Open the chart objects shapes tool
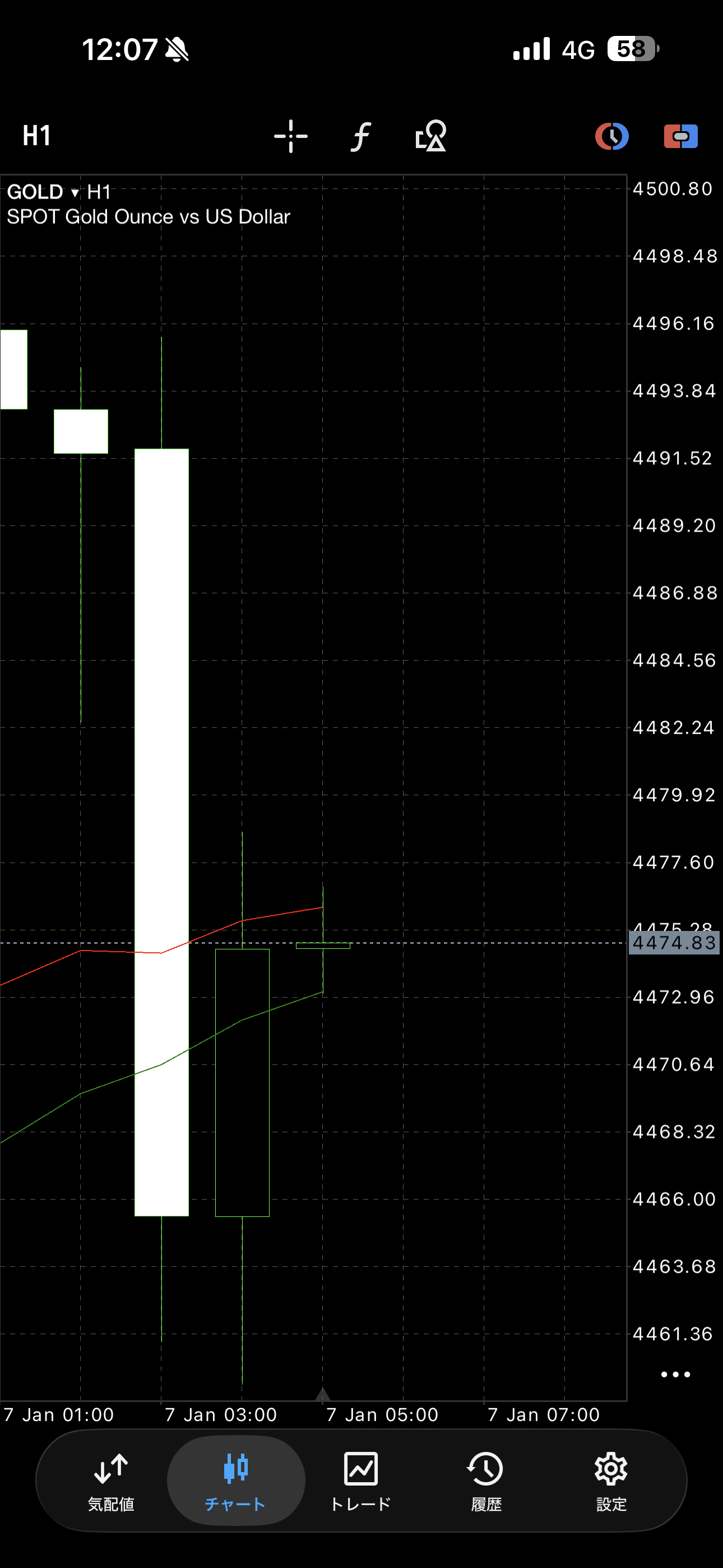 coord(431,136)
